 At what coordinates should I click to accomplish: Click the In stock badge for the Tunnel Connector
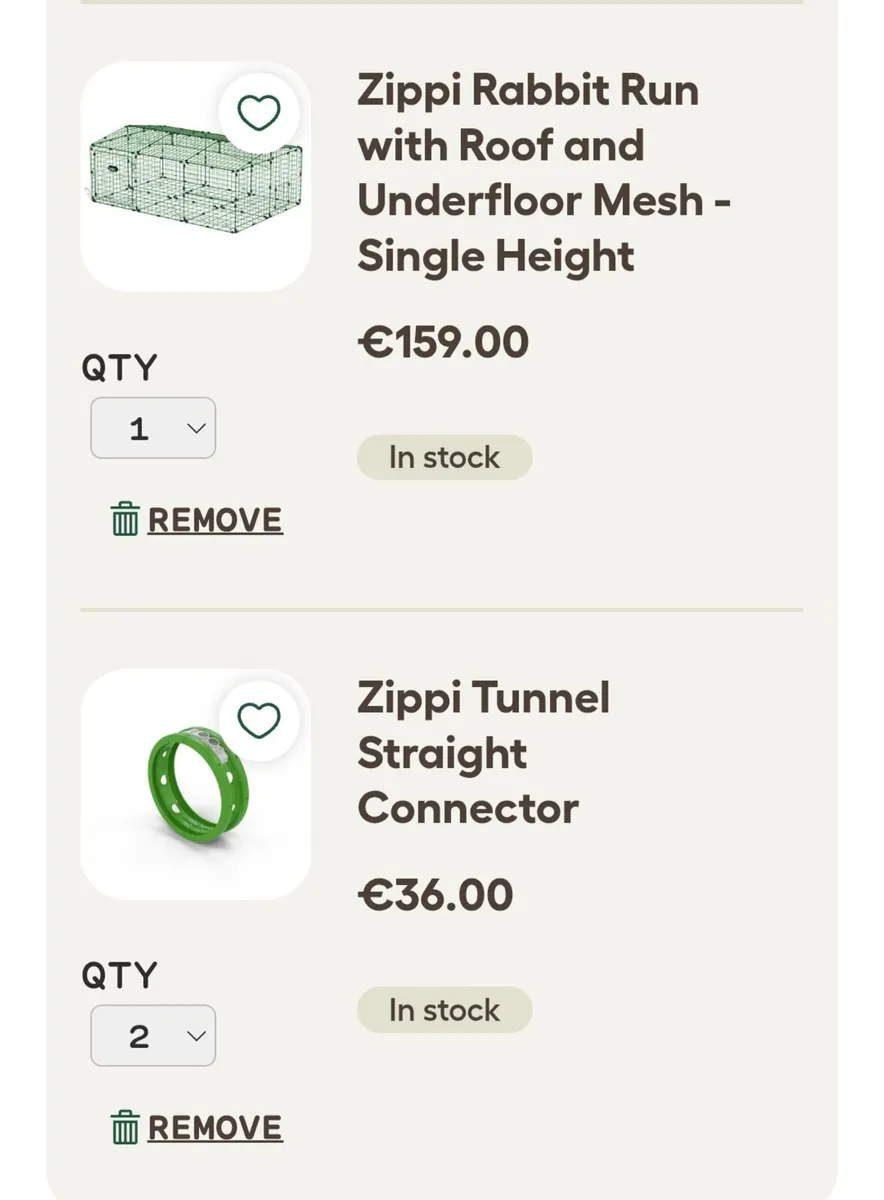443,1010
